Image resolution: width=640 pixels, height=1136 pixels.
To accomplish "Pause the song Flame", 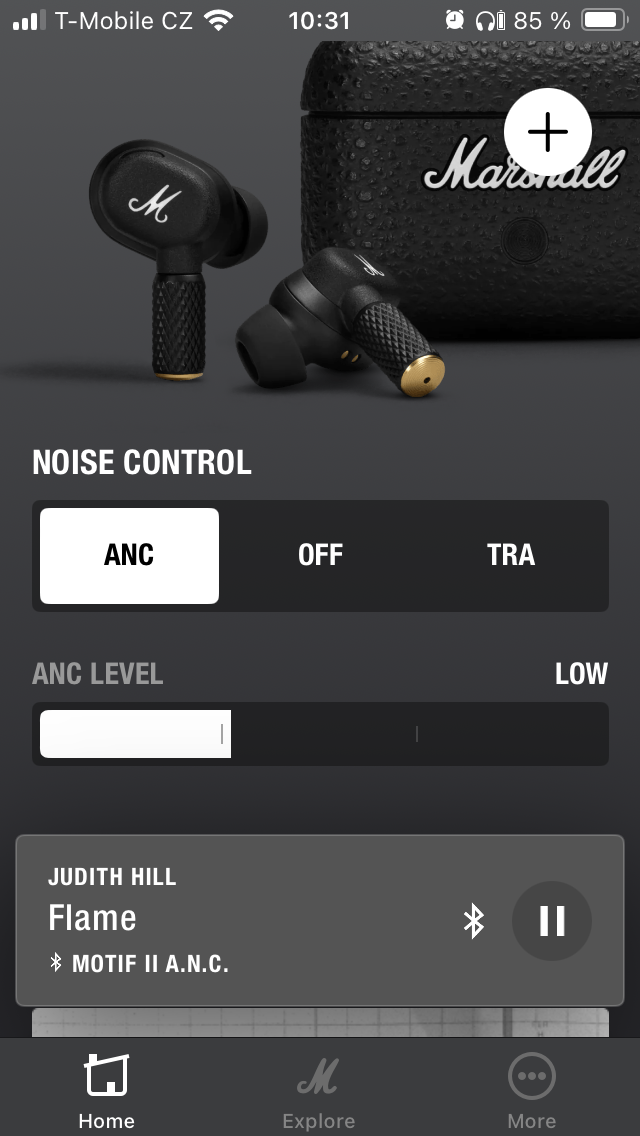I will click(x=552, y=921).
